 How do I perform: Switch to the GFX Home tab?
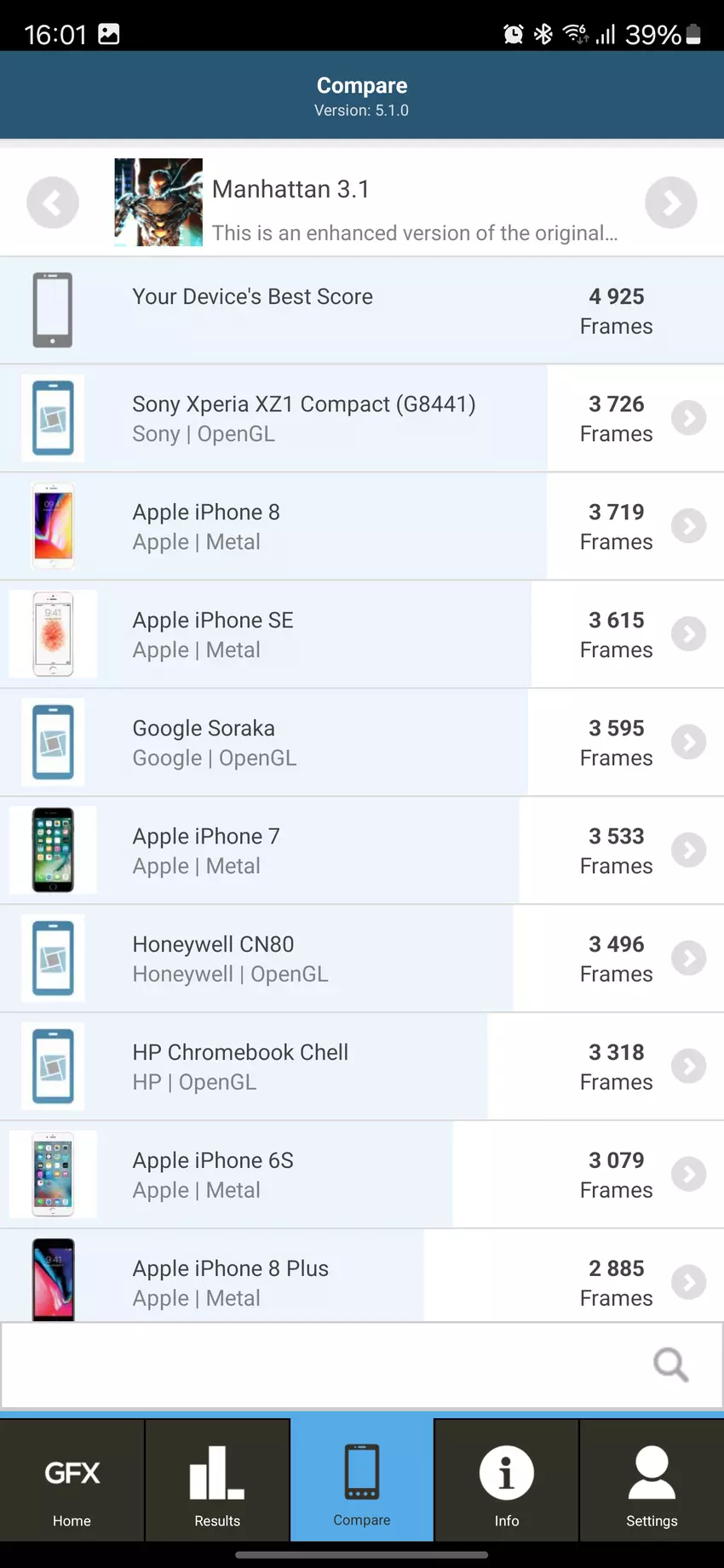[72, 1481]
